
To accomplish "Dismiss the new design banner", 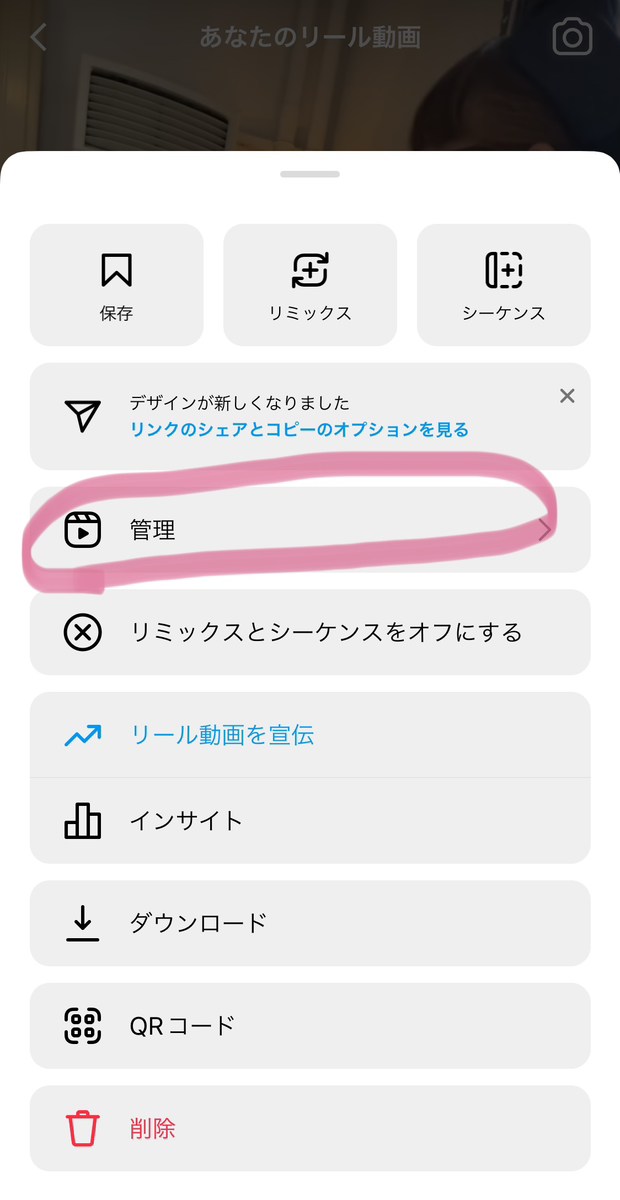I will pos(567,396).
